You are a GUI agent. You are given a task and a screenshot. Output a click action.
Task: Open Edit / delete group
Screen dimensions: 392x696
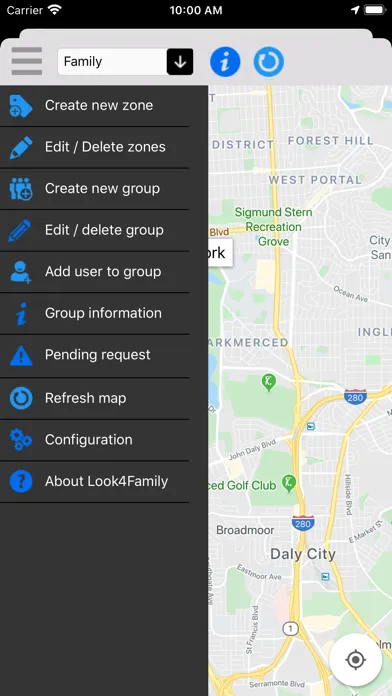click(x=95, y=230)
